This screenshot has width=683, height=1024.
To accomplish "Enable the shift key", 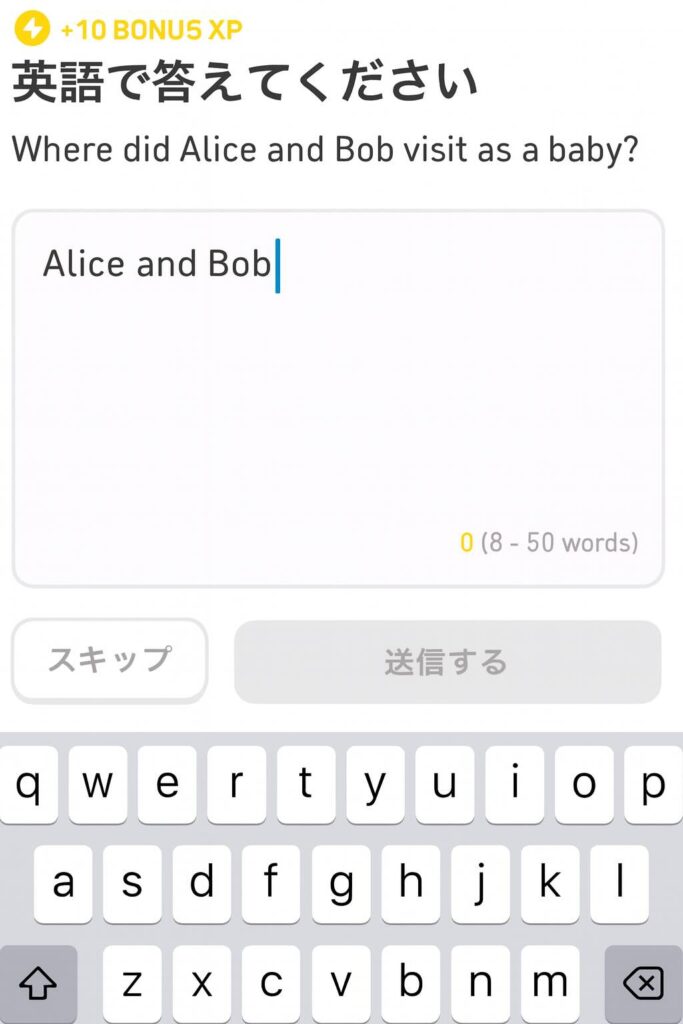I will click(38, 985).
